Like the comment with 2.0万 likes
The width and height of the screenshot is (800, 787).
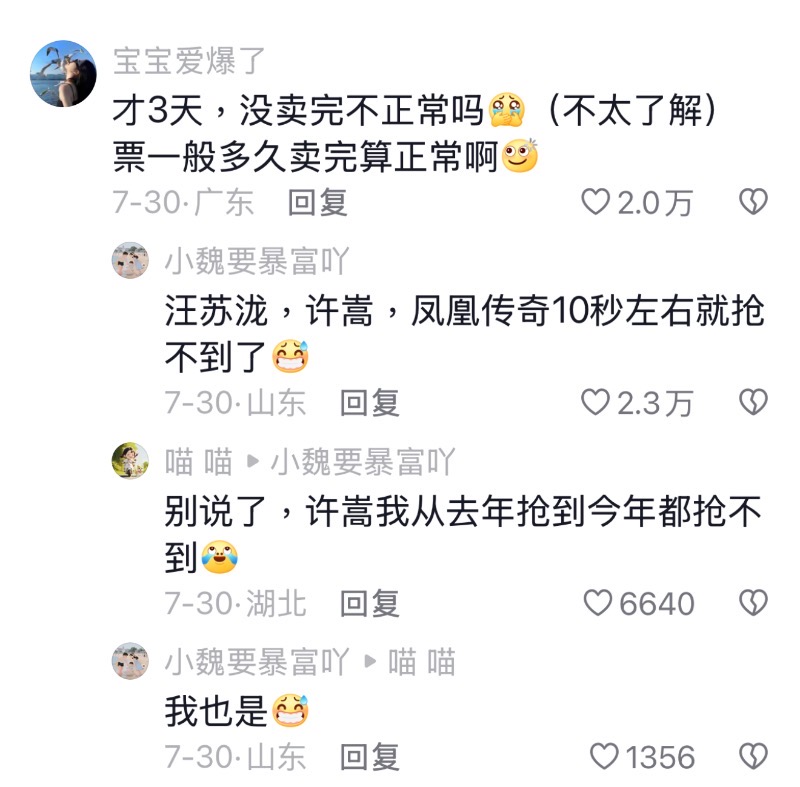[x=596, y=203]
